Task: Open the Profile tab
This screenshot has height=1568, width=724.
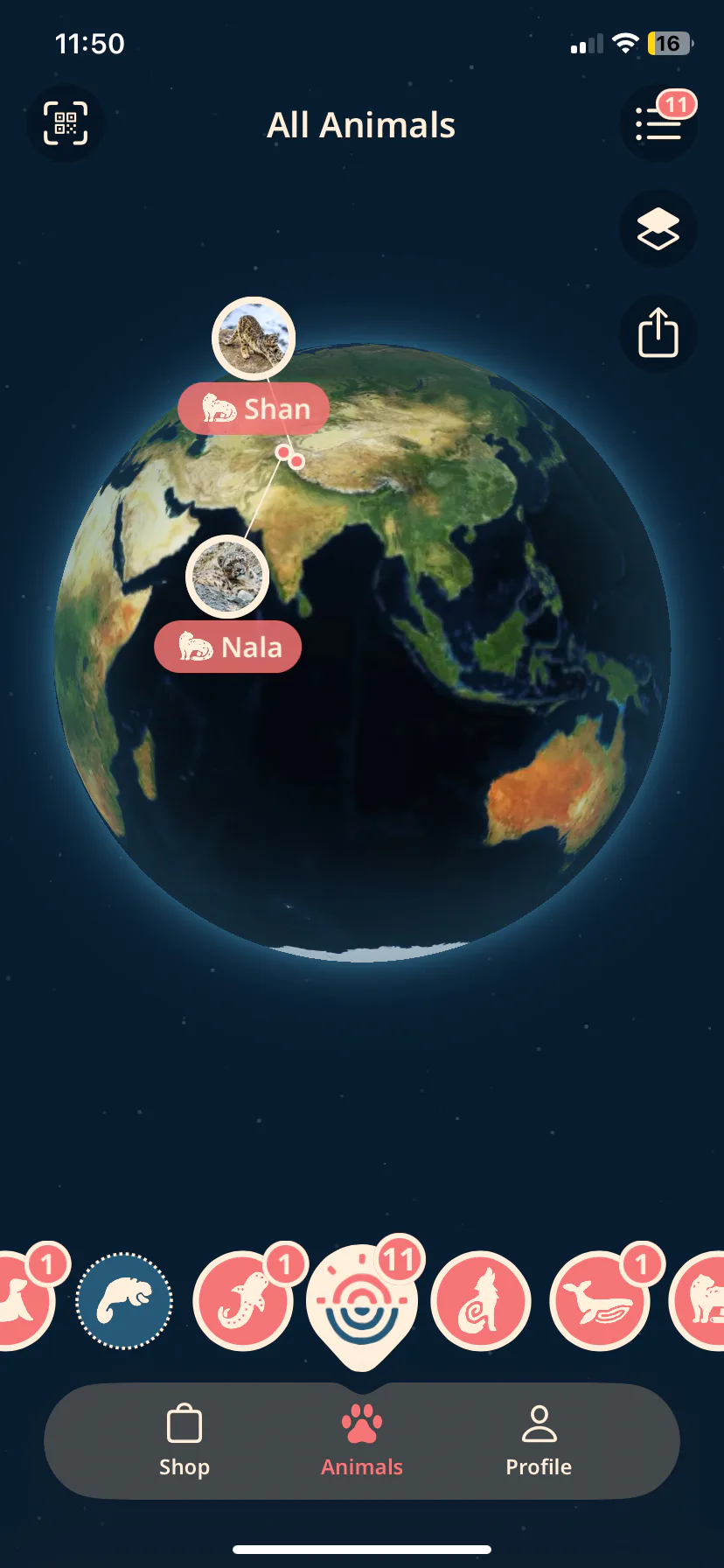Action: click(x=539, y=1440)
